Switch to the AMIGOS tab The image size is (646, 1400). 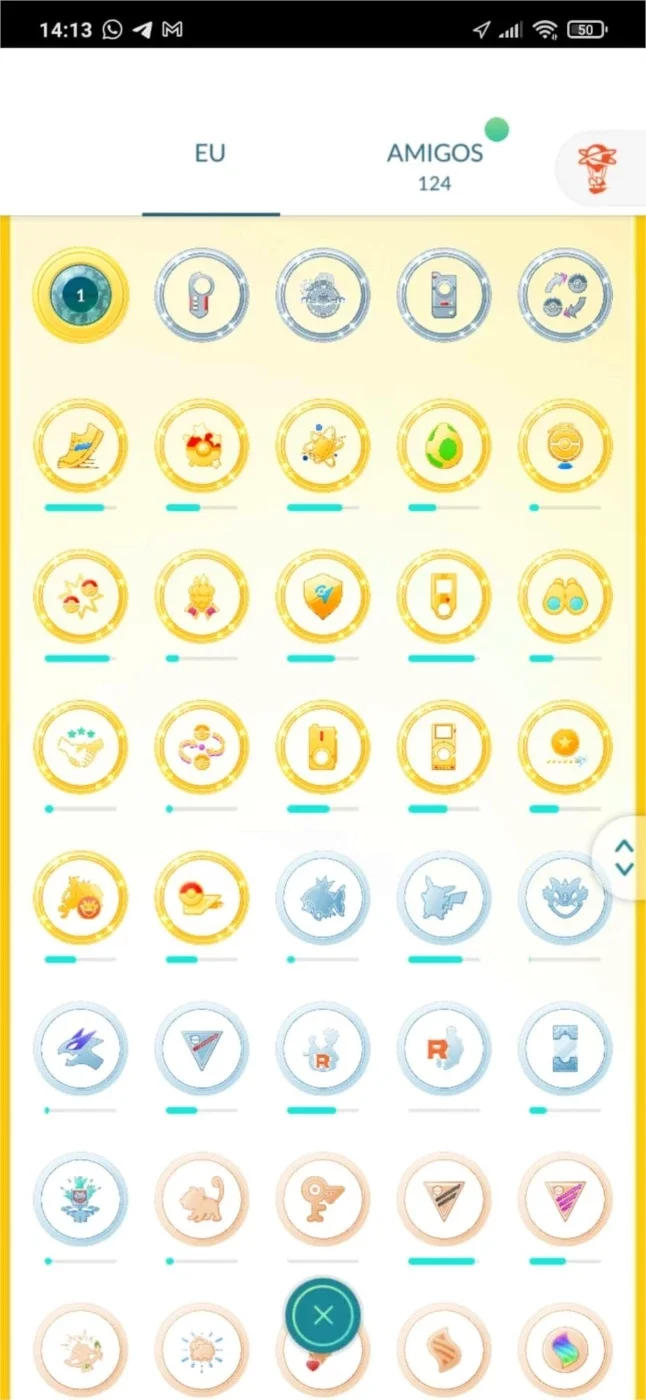[x=435, y=165]
